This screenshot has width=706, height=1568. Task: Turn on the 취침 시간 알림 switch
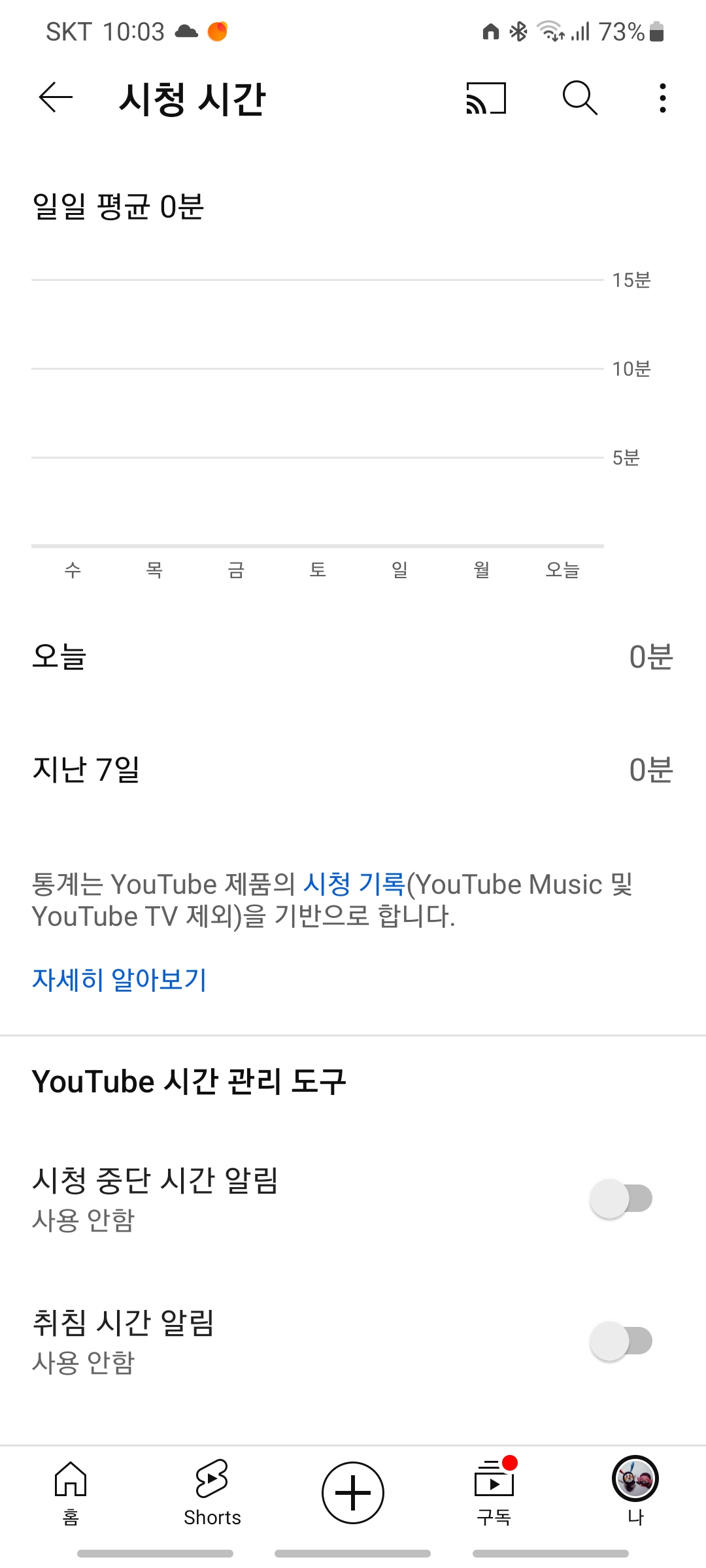pyautogui.click(x=621, y=1341)
